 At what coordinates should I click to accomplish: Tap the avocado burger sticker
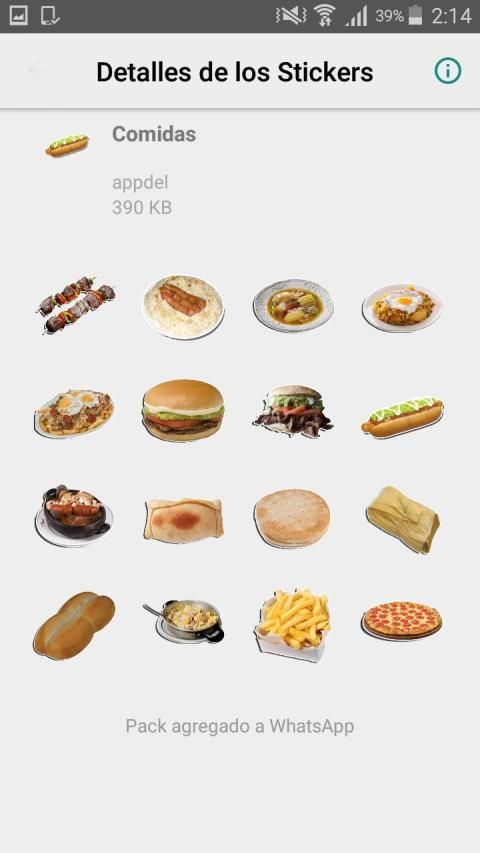click(183, 410)
